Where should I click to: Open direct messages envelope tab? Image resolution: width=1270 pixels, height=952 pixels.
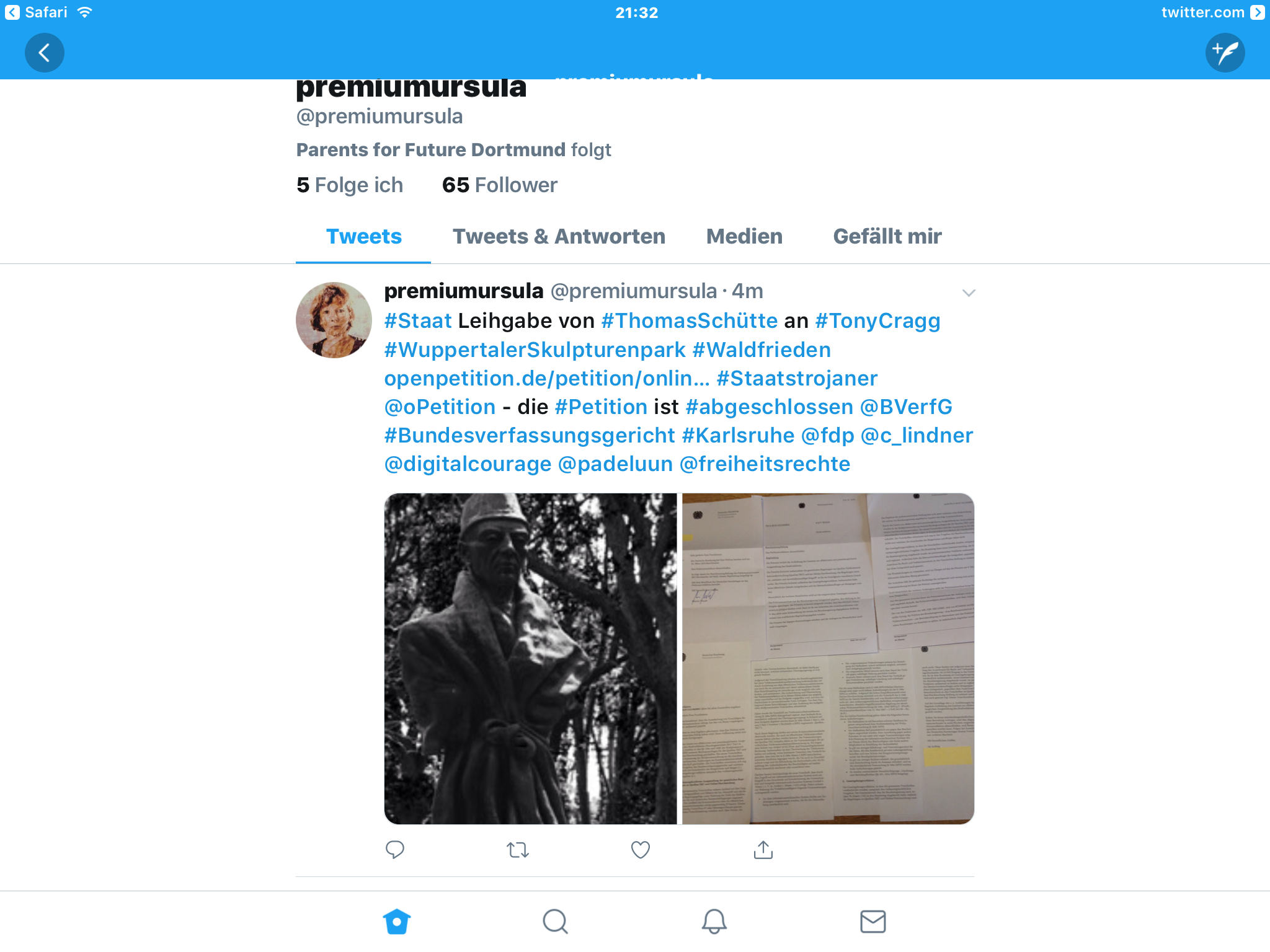point(873,922)
